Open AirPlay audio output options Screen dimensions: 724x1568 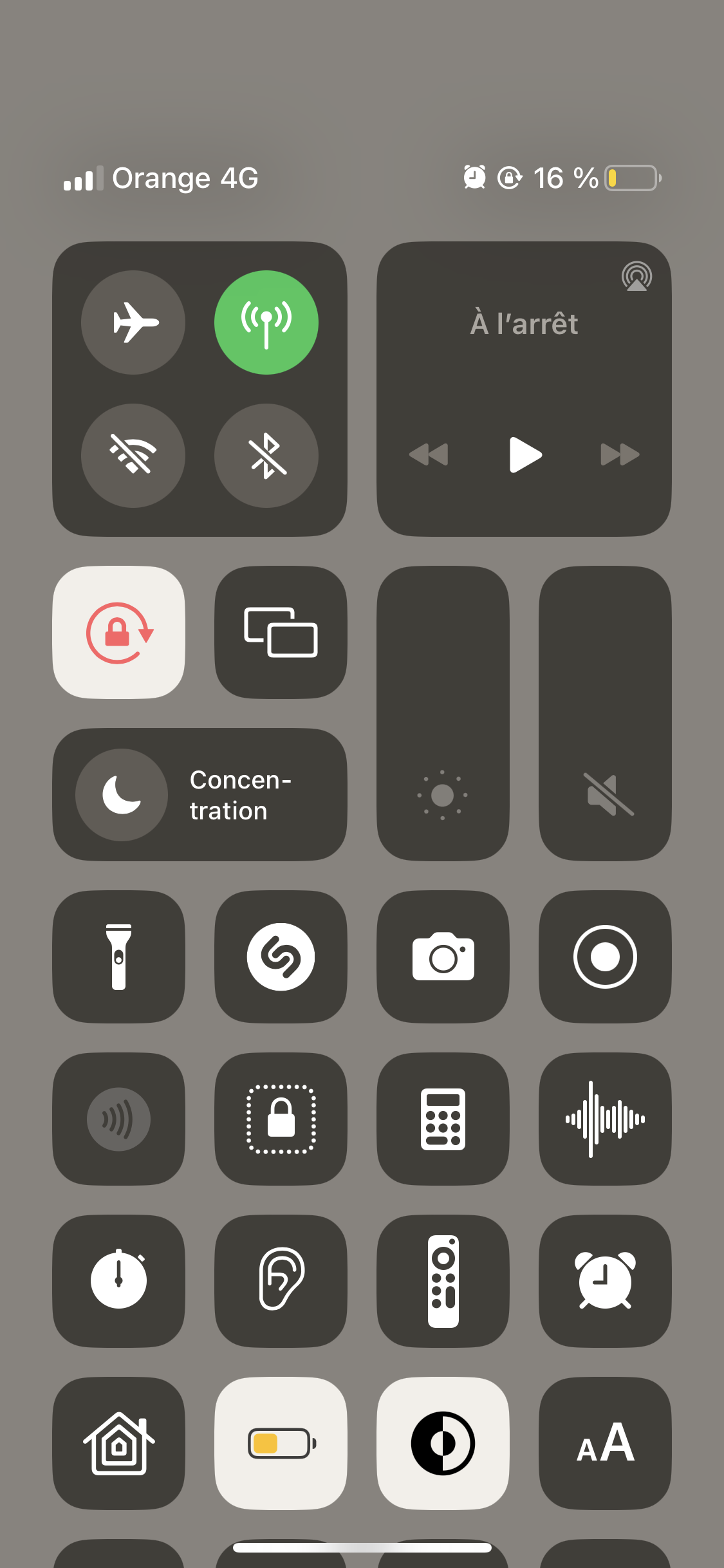pos(636,276)
